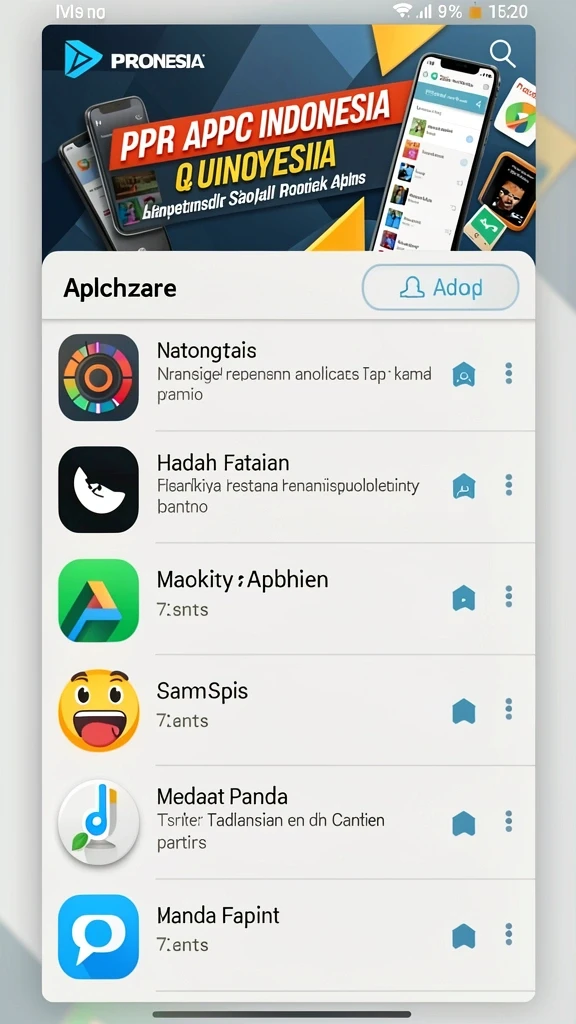Select the Maokity Apbhien entry

coord(288,599)
